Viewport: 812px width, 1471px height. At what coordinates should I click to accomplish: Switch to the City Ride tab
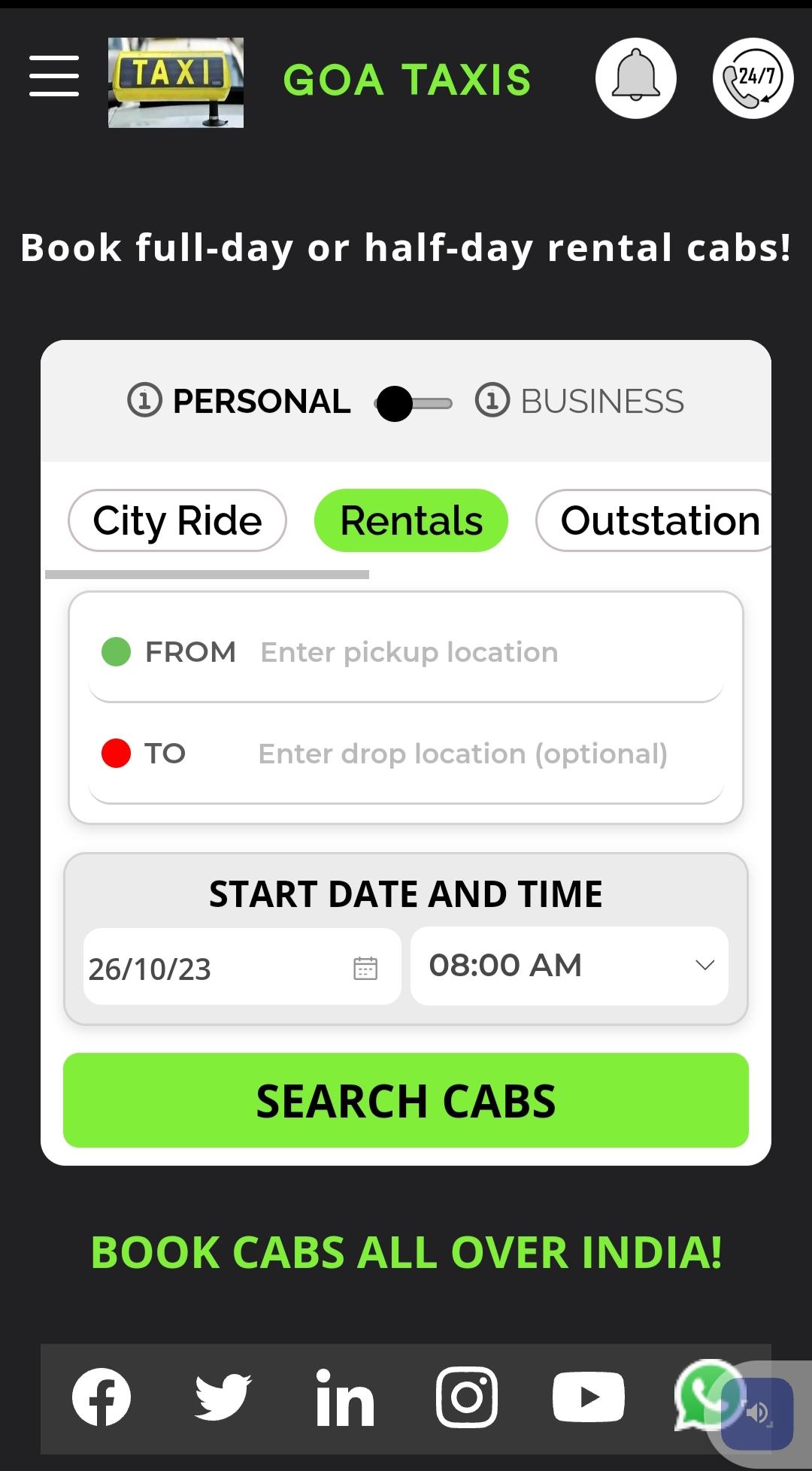pos(177,520)
